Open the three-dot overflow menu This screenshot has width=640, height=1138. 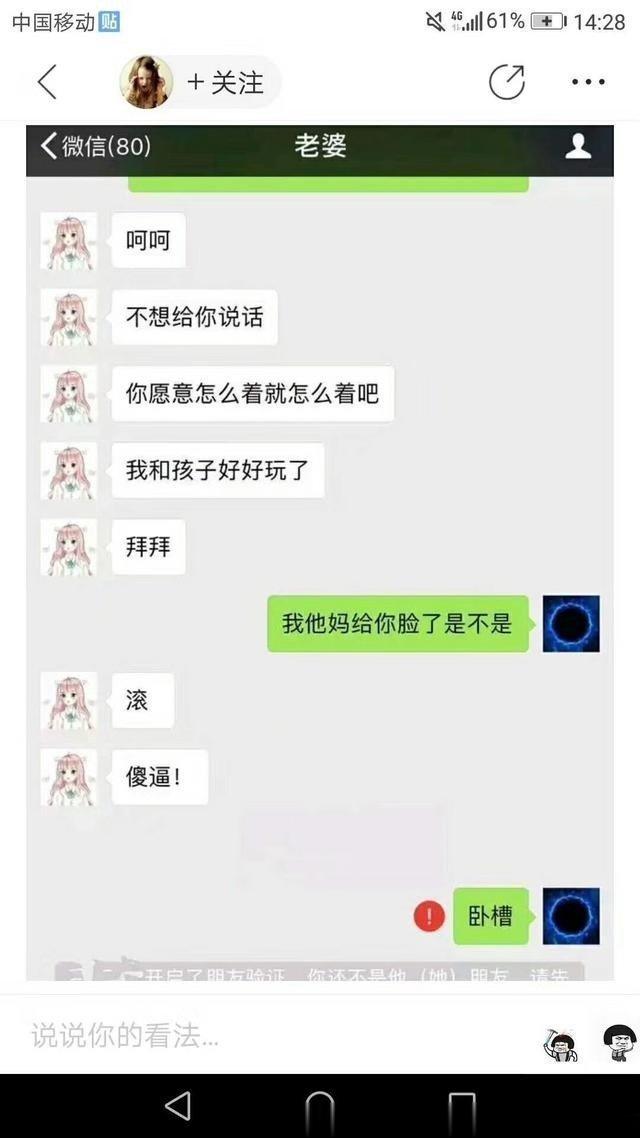coord(588,82)
